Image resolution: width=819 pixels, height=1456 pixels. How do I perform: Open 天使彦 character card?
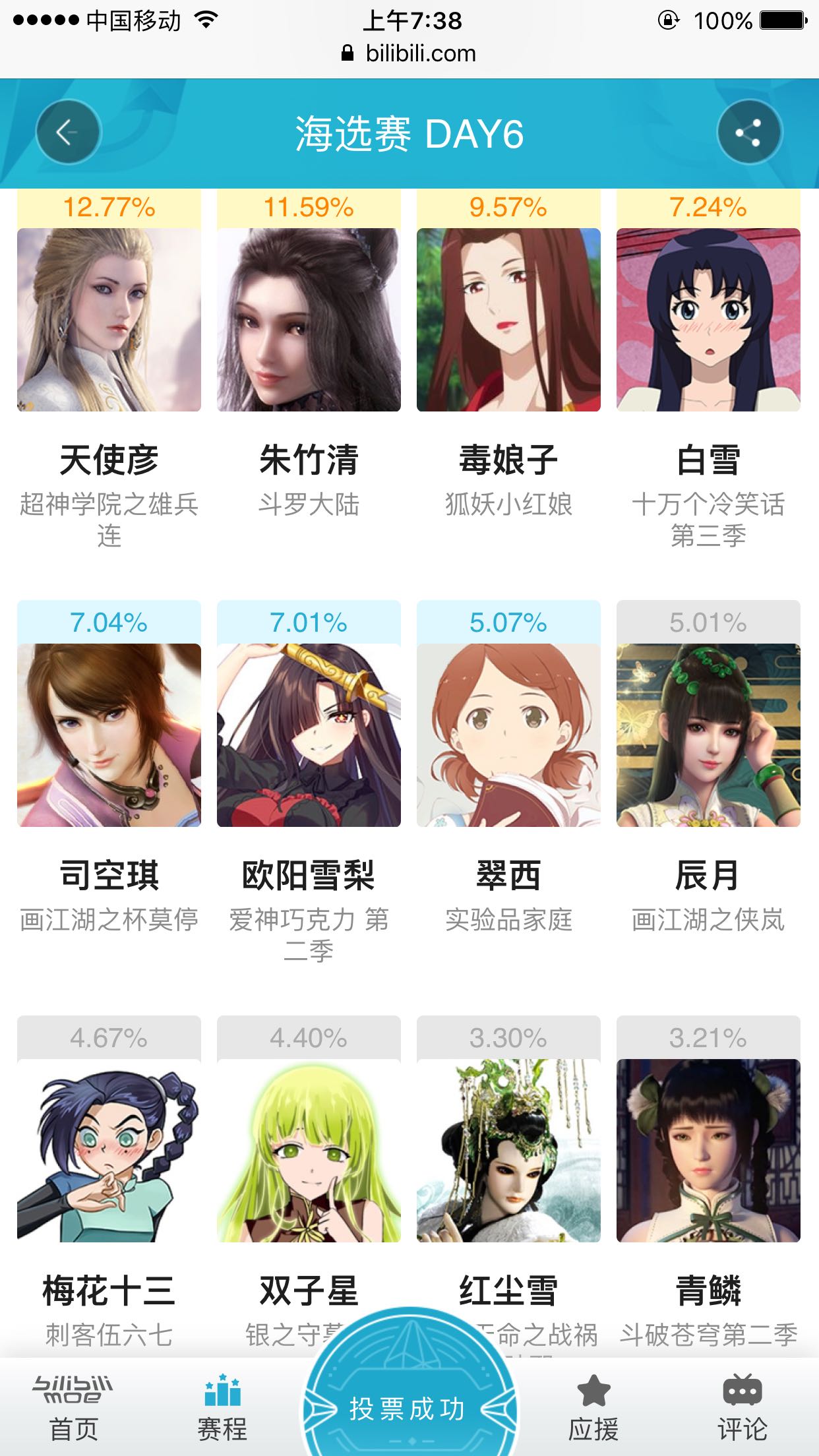coord(109,320)
